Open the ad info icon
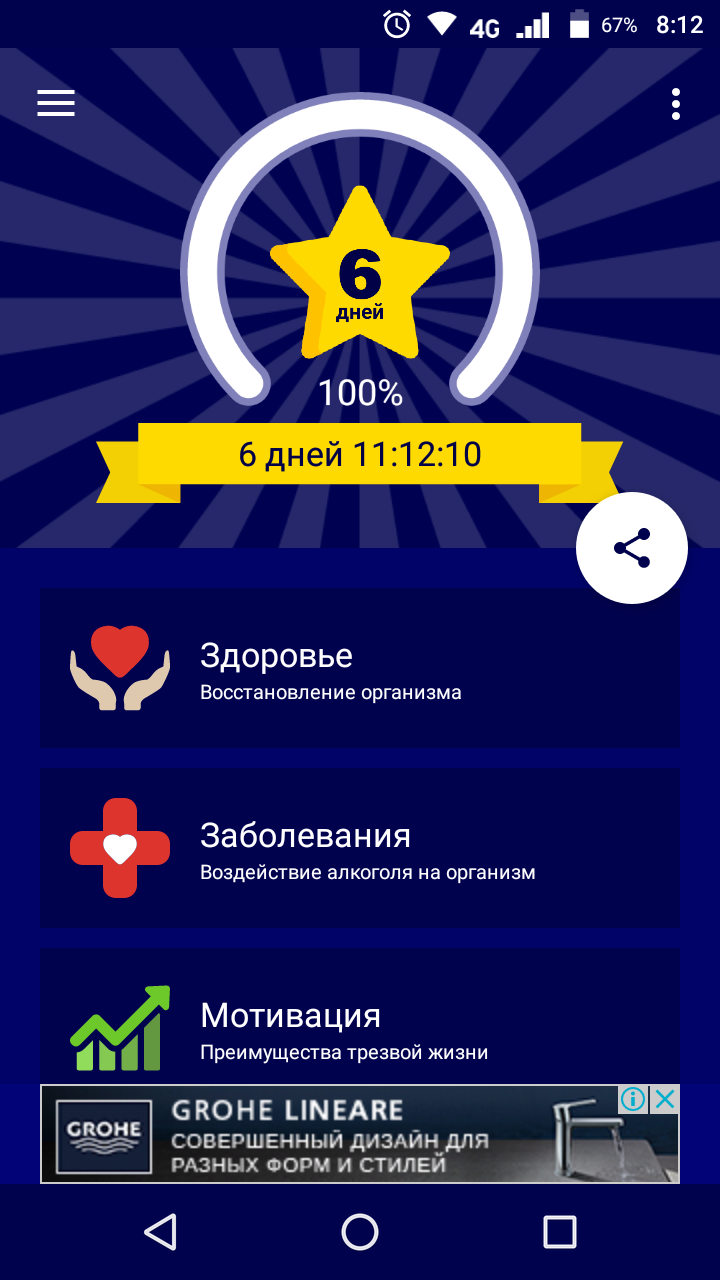This screenshot has height=1280, width=720. pyautogui.click(x=633, y=1100)
